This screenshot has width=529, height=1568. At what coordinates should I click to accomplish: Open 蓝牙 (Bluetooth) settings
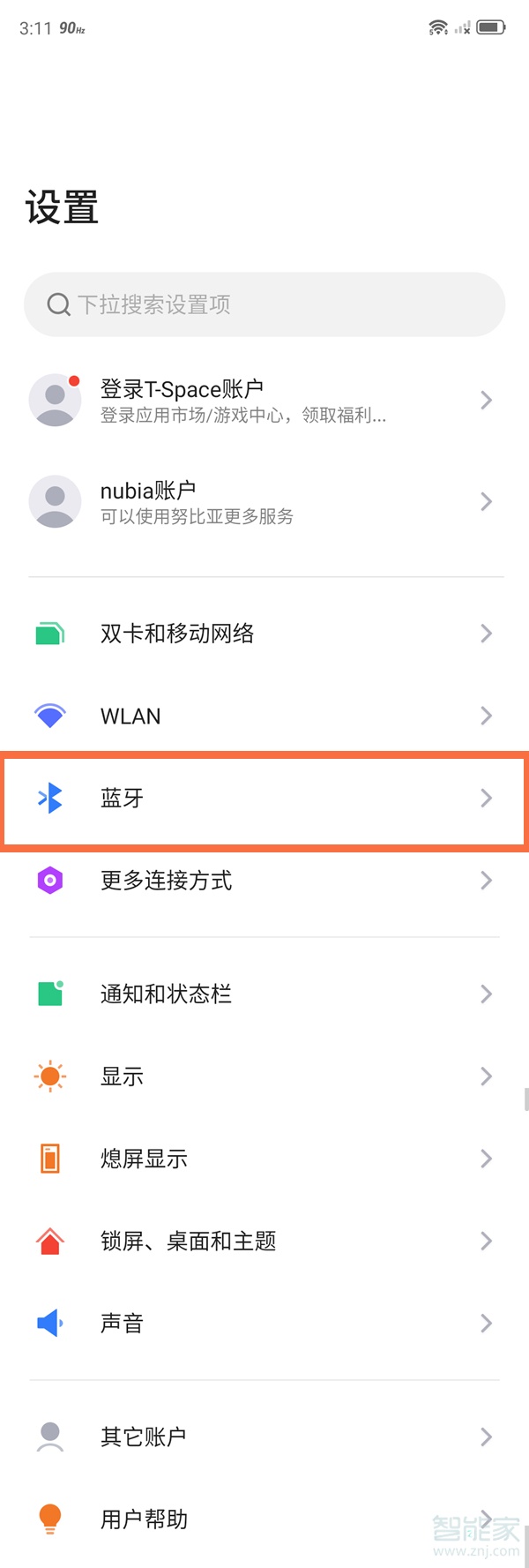(x=264, y=799)
